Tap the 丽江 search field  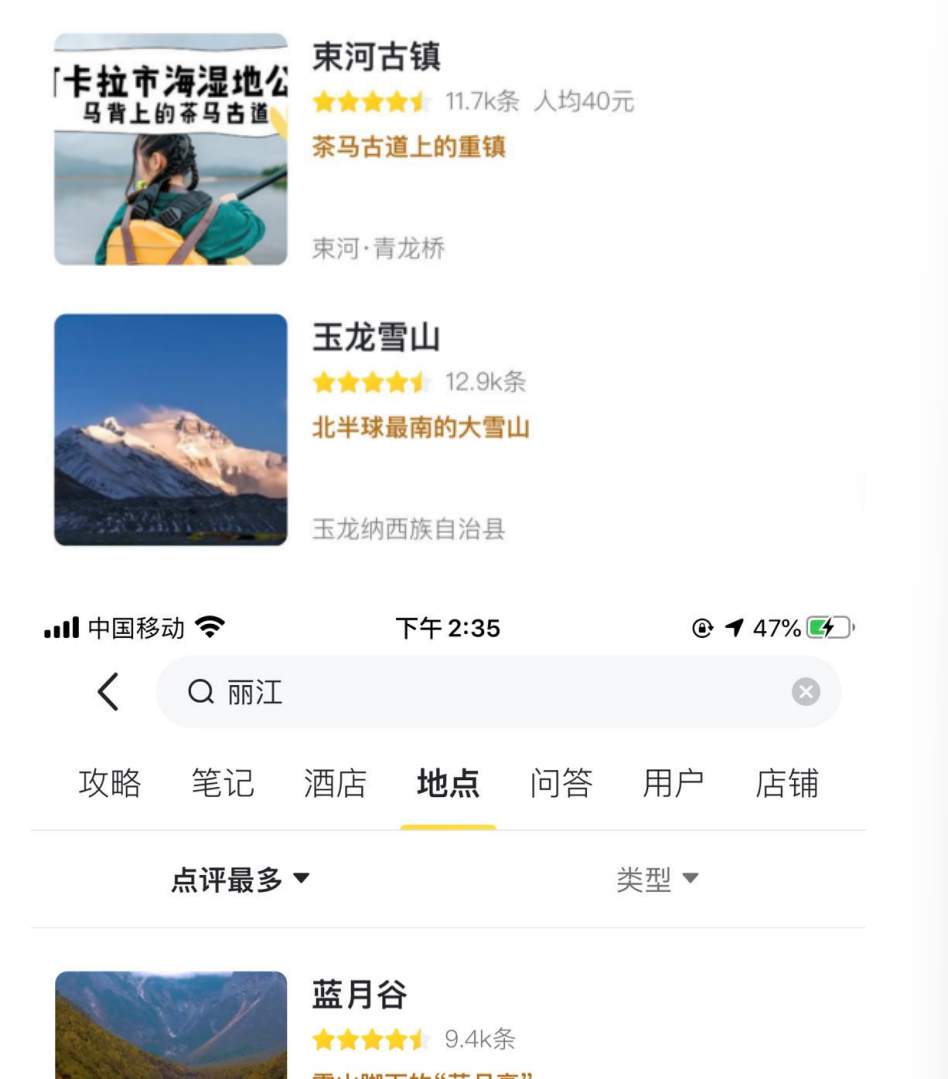click(480, 692)
